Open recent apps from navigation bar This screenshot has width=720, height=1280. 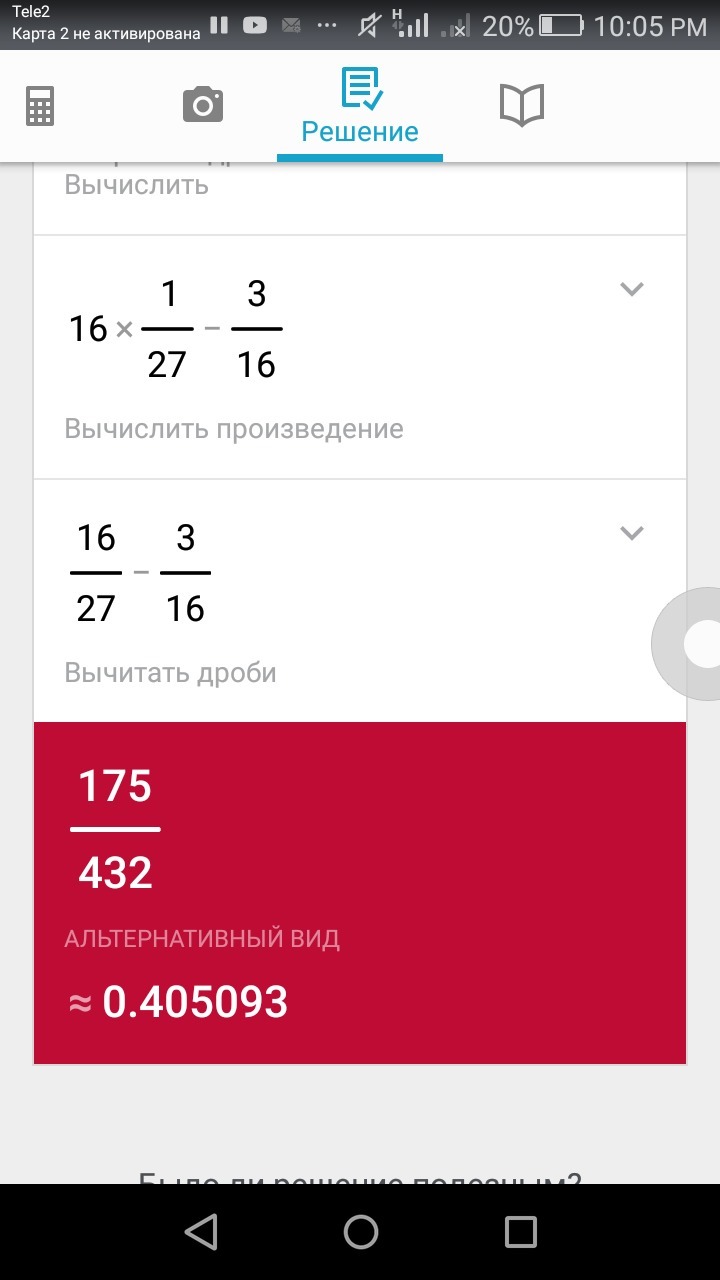coord(520,1232)
